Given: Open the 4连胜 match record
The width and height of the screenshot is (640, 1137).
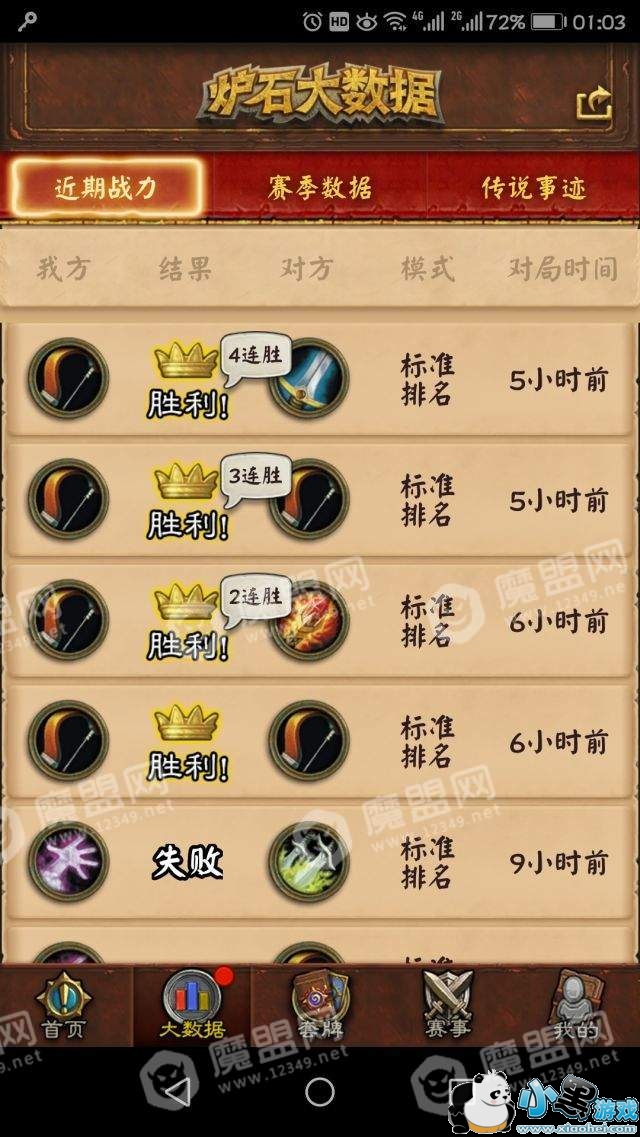Looking at the screenshot, I should click(x=320, y=378).
